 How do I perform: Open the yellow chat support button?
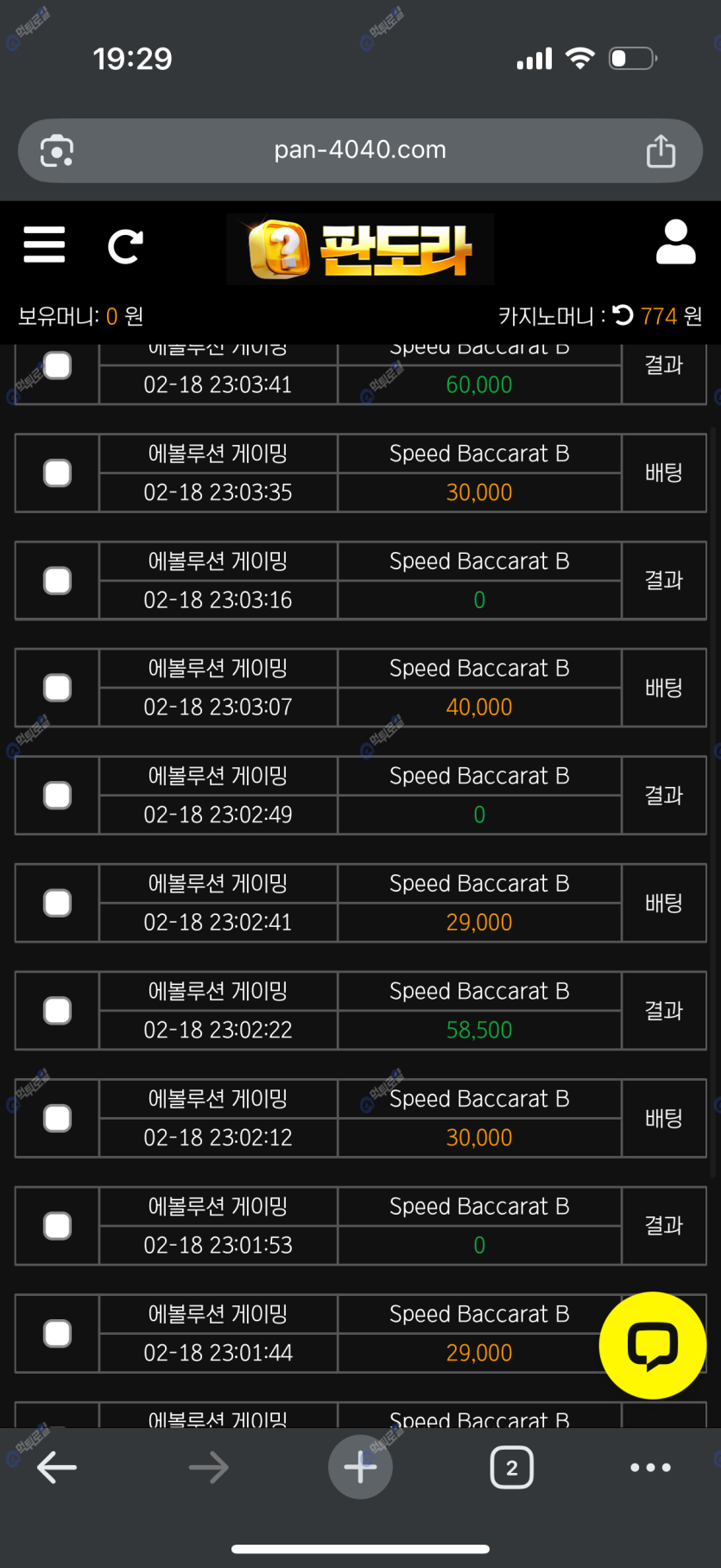click(x=653, y=1345)
